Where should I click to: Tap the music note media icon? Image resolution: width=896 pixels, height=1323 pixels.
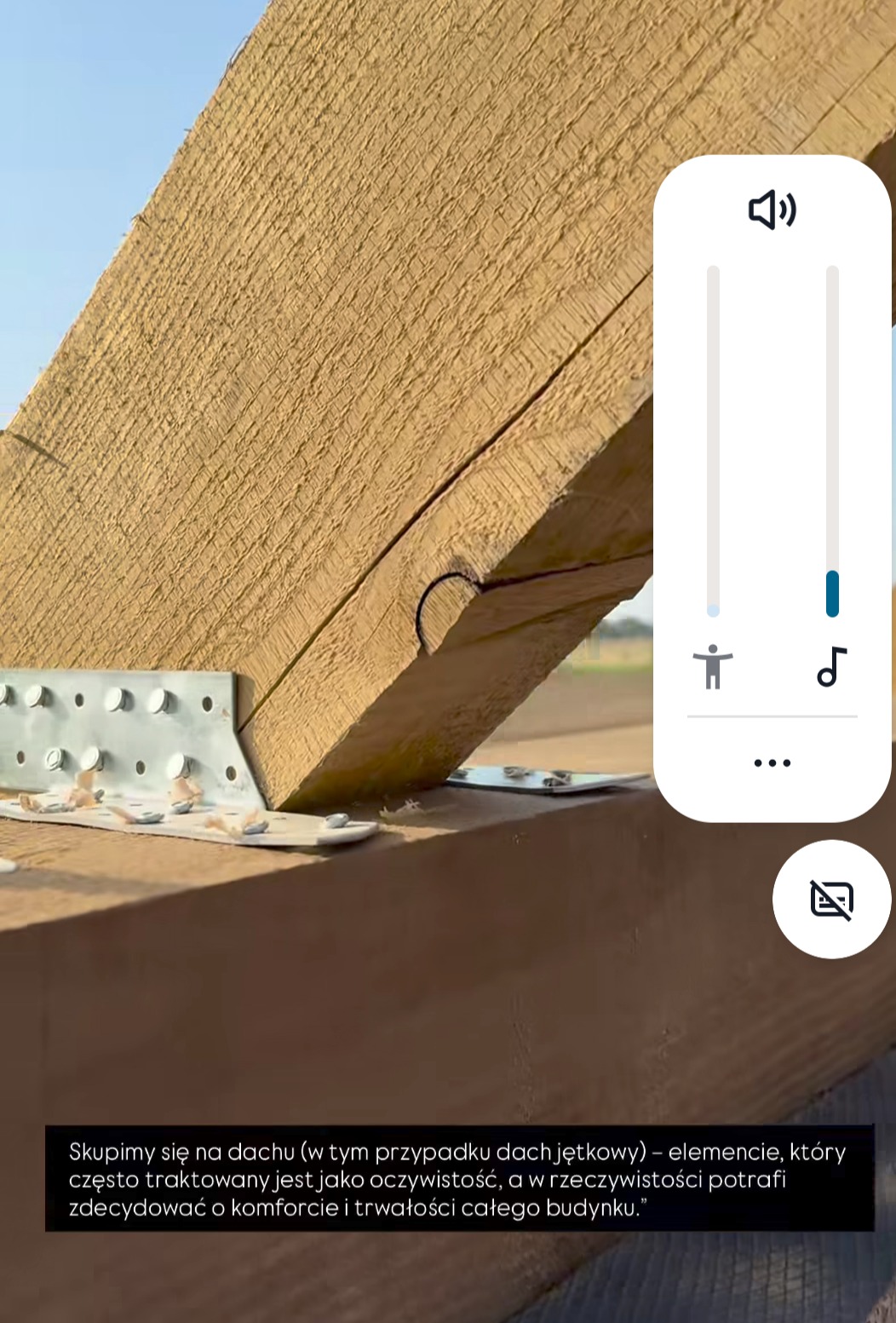[x=832, y=667]
